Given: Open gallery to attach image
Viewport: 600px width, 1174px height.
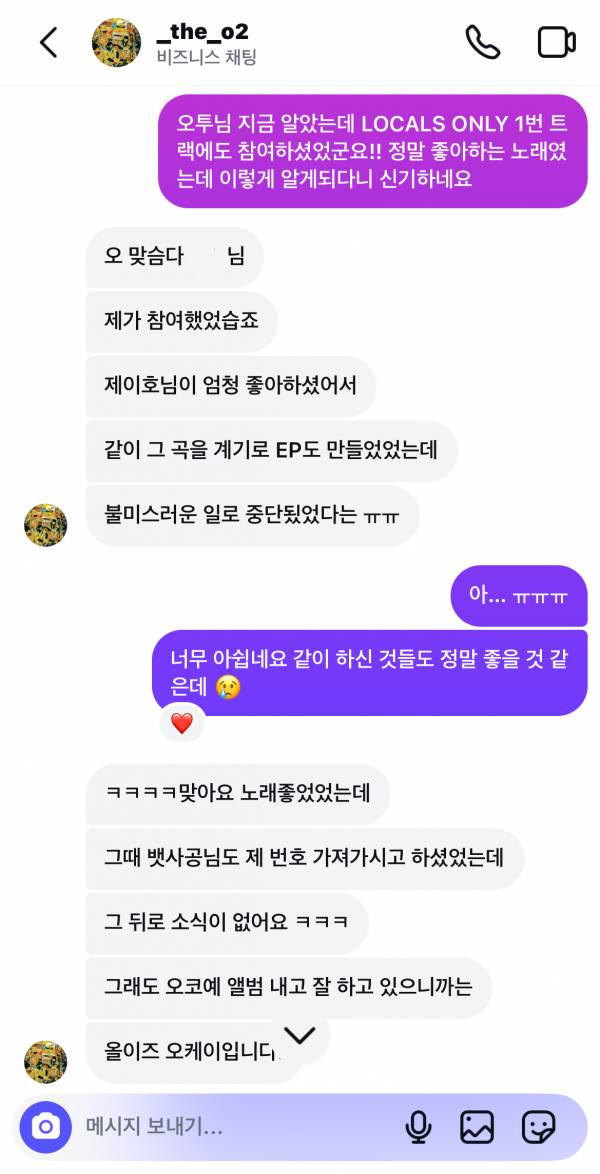Looking at the screenshot, I should pyautogui.click(x=477, y=1127).
